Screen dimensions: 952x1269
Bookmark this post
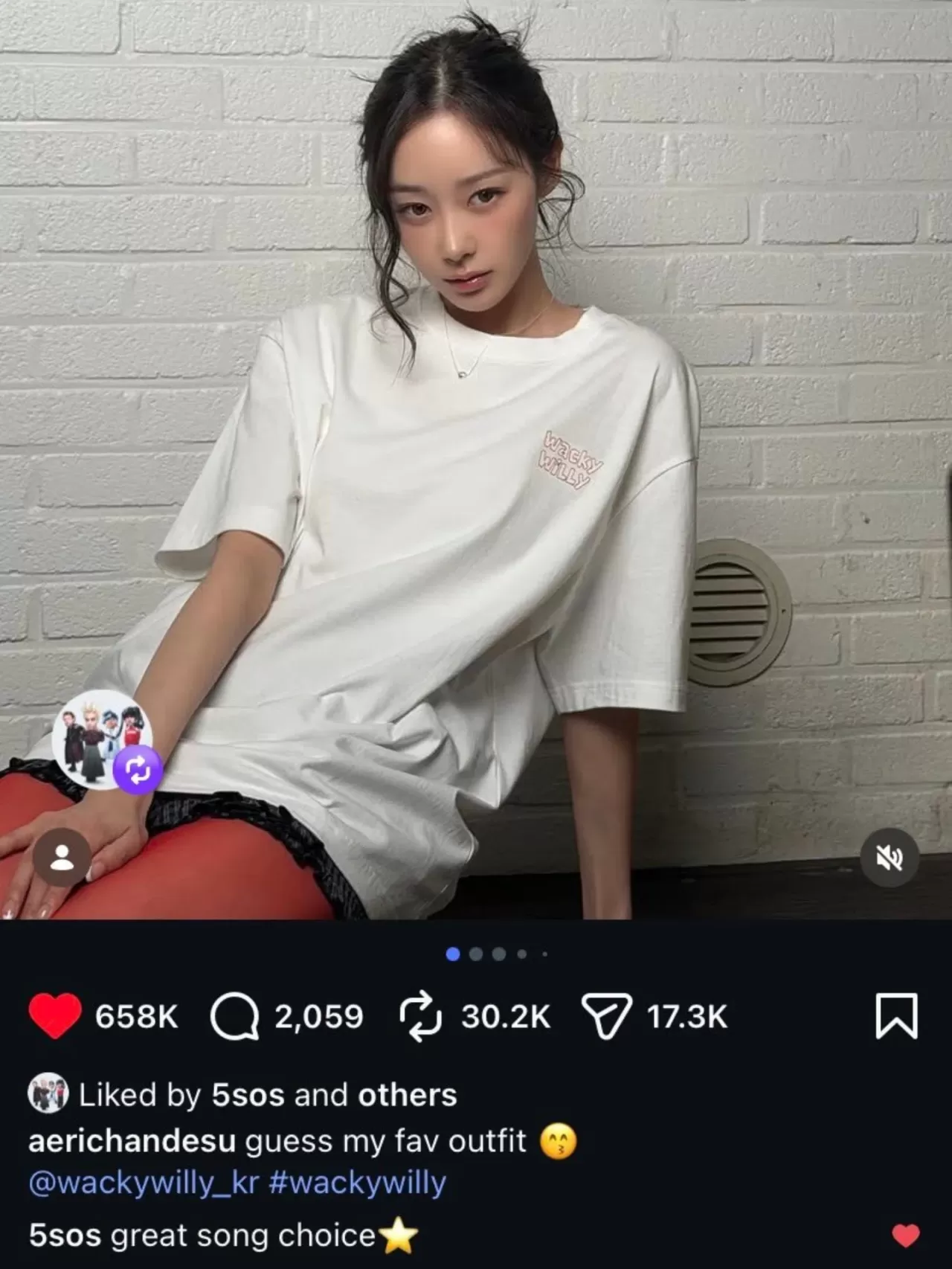[x=896, y=1016]
